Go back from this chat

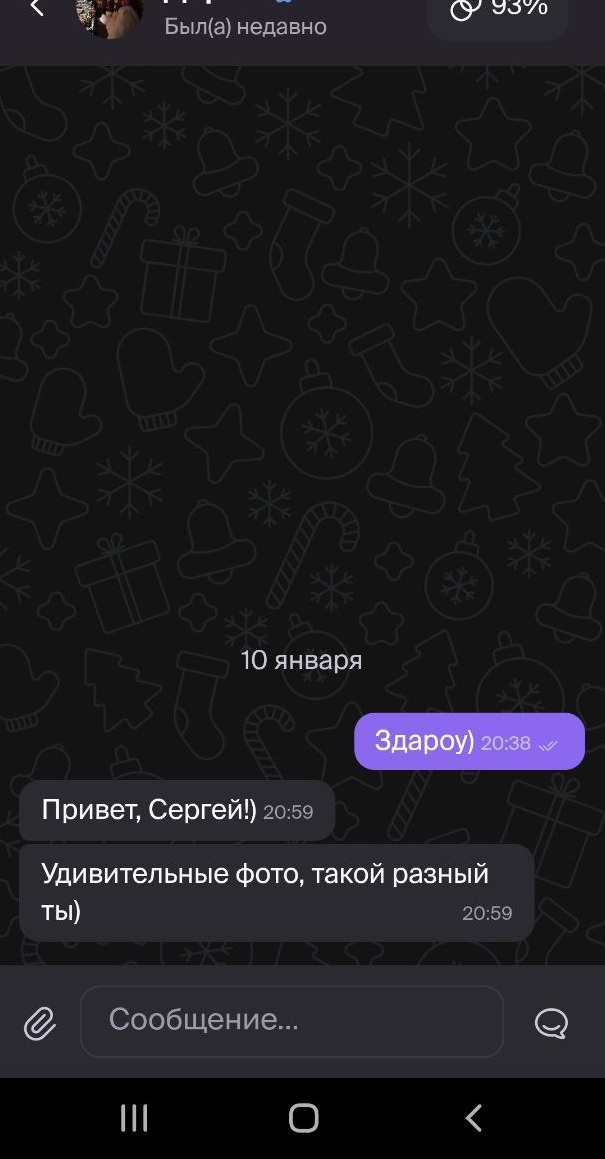[x=37, y=7]
